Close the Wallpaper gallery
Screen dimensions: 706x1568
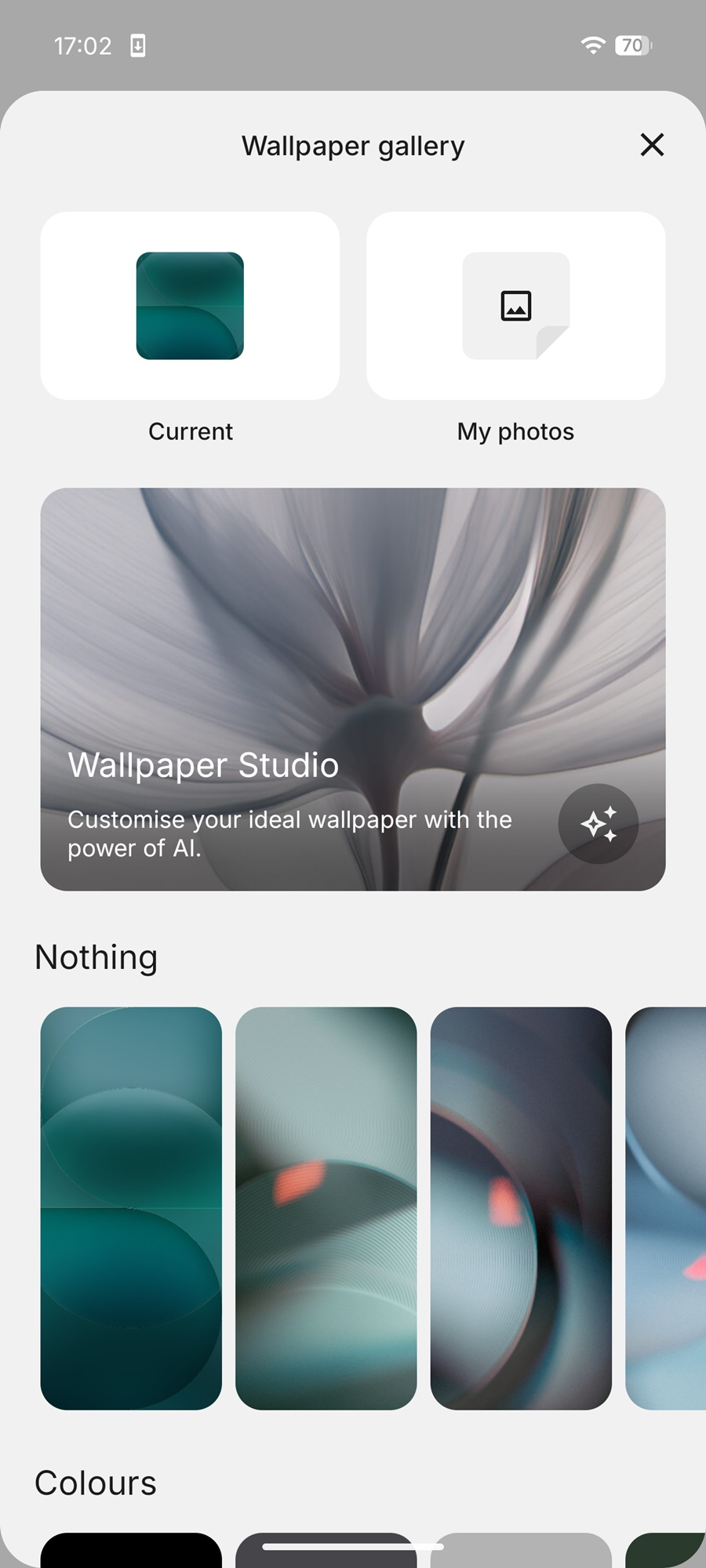(x=652, y=145)
